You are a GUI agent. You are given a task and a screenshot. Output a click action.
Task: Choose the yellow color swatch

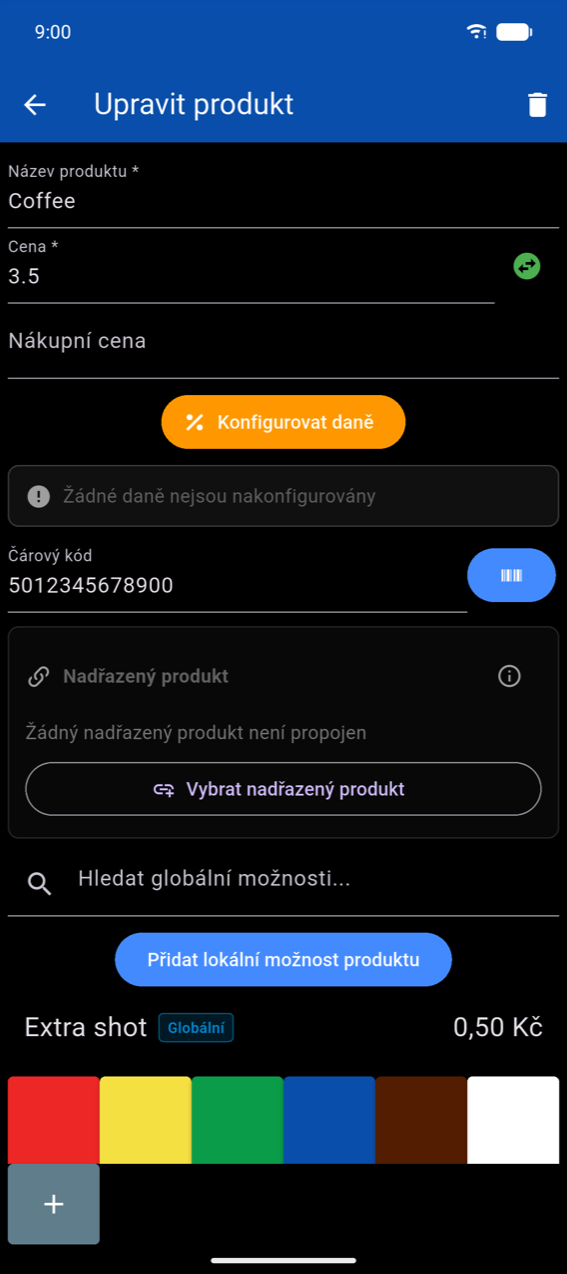146,1120
